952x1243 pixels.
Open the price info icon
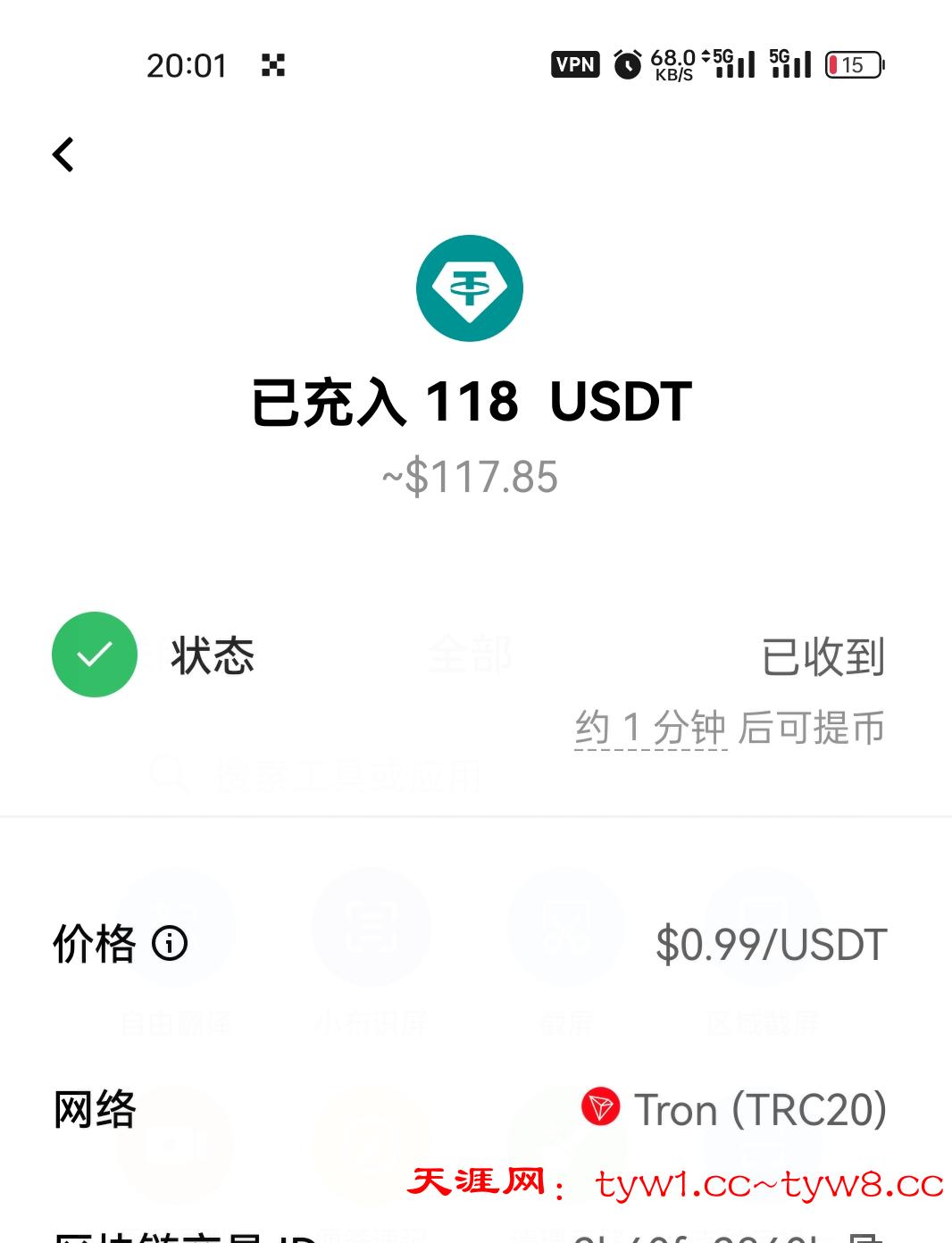[x=170, y=943]
